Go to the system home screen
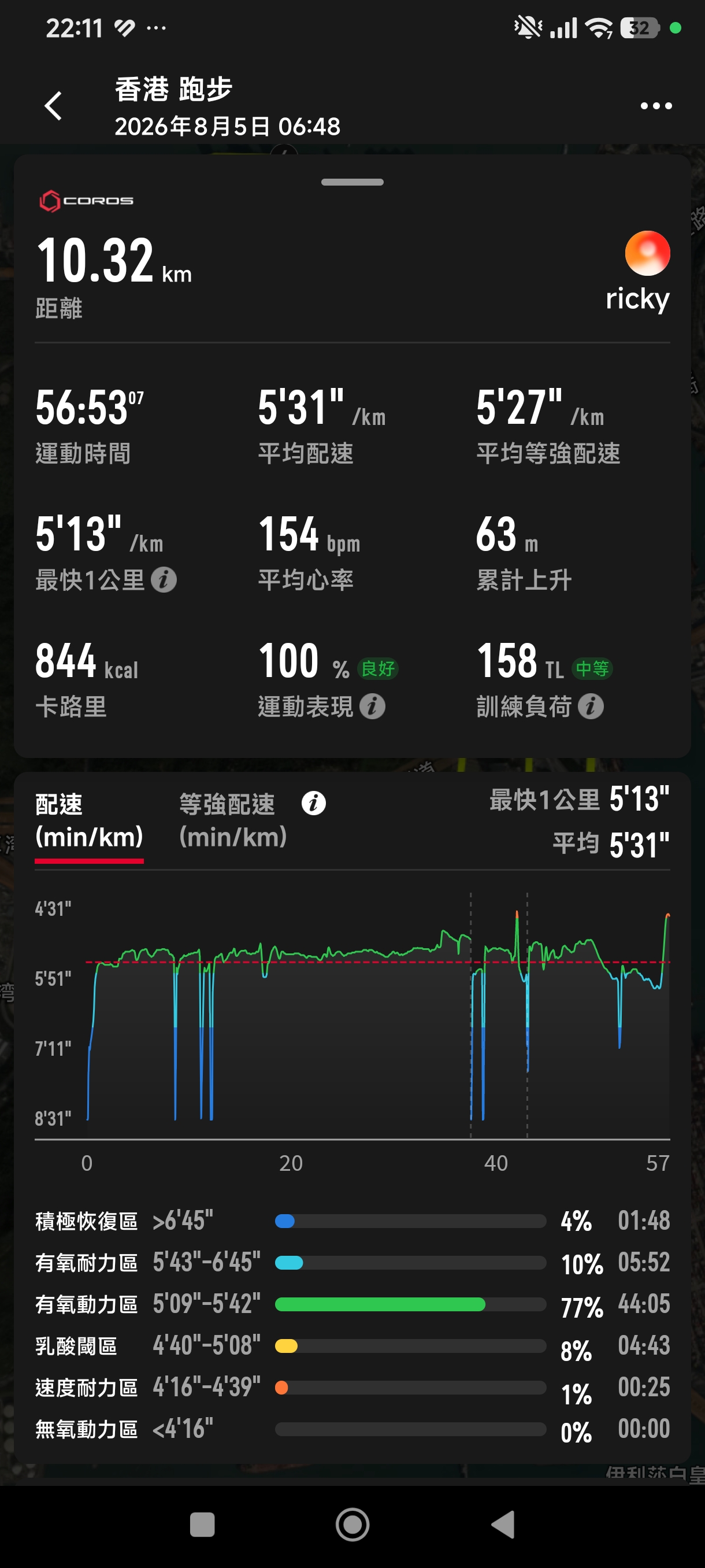Image resolution: width=705 pixels, height=1568 pixels. [x=352, y=1525]
